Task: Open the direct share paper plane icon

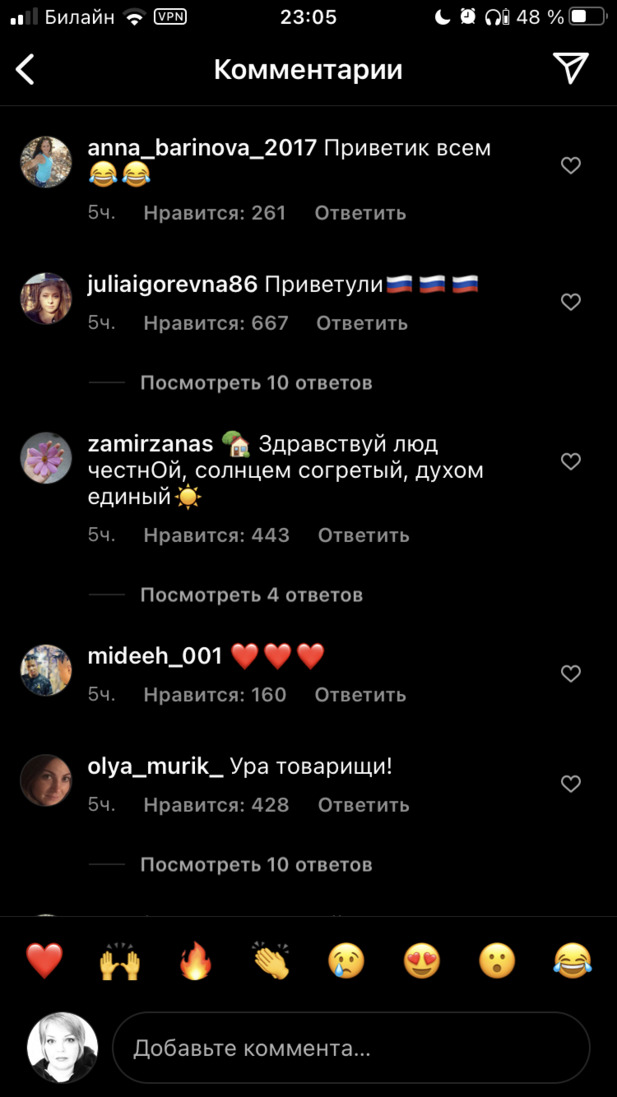Action: [570, 68]
